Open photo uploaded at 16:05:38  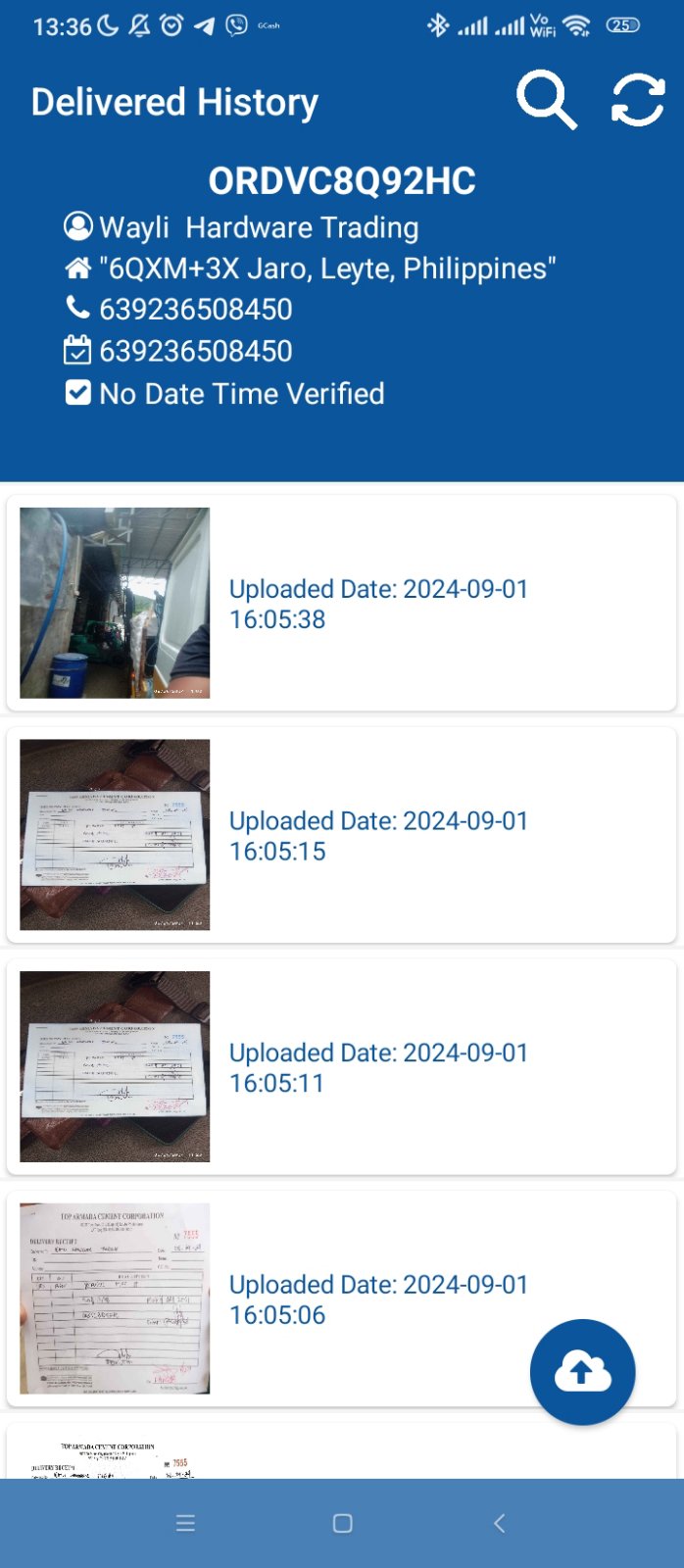coord(115,603)
